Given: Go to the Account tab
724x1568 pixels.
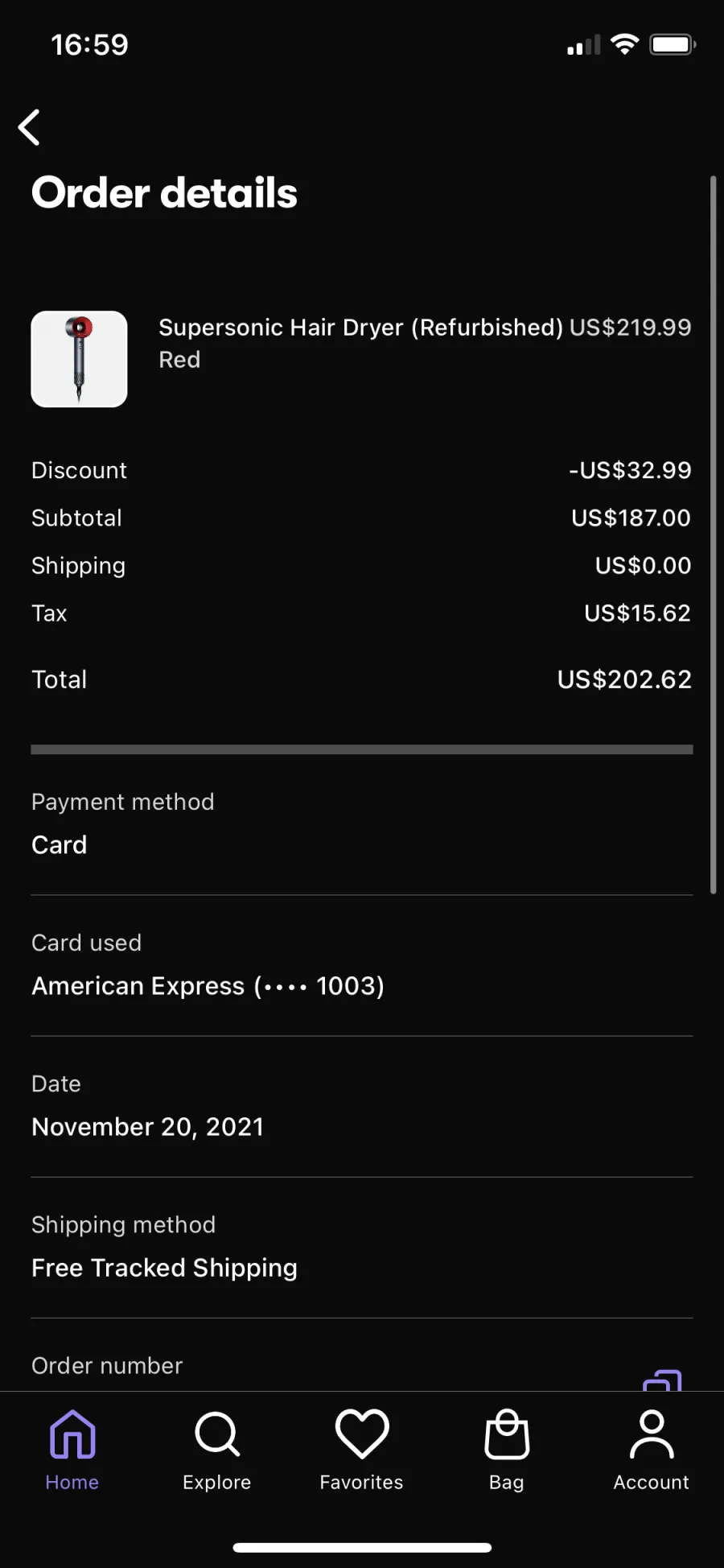Looking at the screenshot, I should [652, 1450].
